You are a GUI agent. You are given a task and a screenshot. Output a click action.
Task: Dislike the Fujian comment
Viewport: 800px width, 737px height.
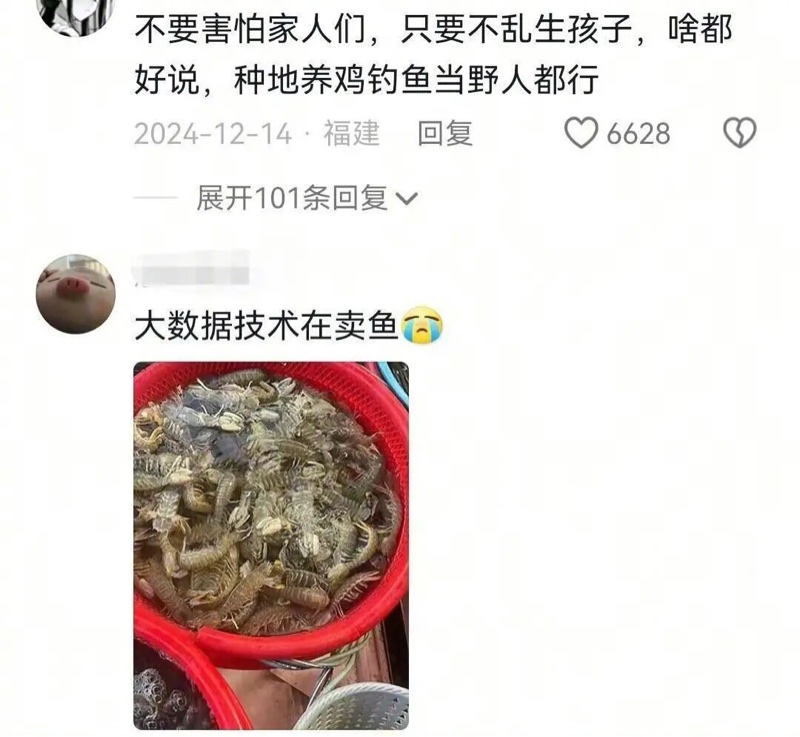coord(740,133)
